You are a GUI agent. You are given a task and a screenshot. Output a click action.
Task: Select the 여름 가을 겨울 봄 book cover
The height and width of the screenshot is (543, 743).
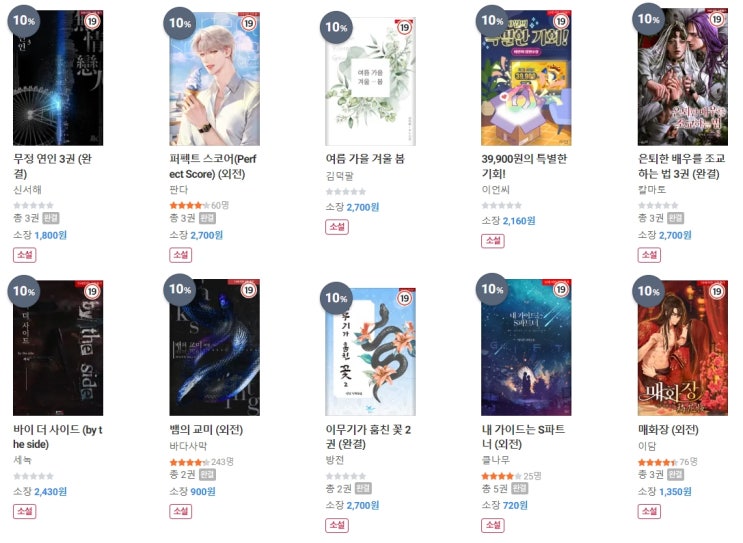click(x=370, y=81)
